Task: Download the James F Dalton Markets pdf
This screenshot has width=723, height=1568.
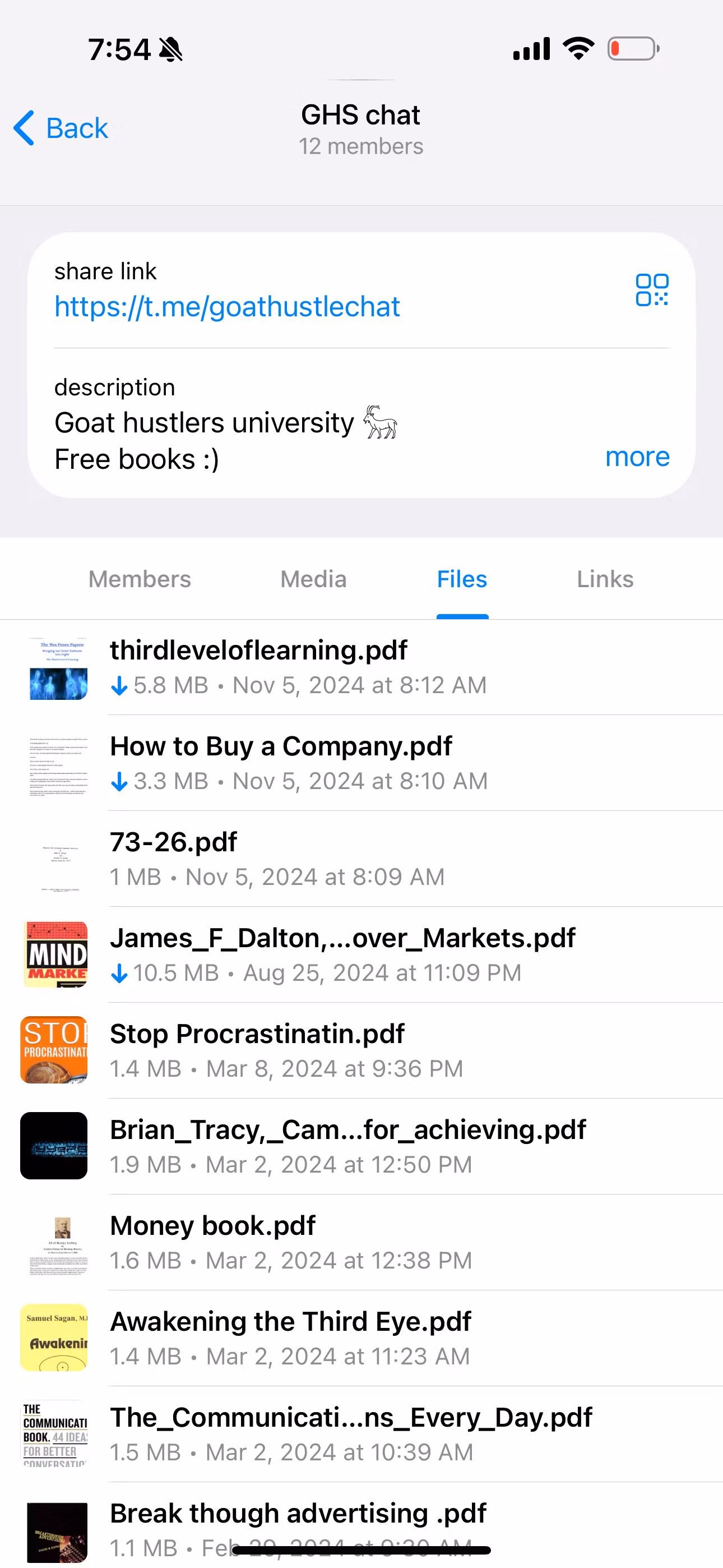Action: click(x=119, y=974)
